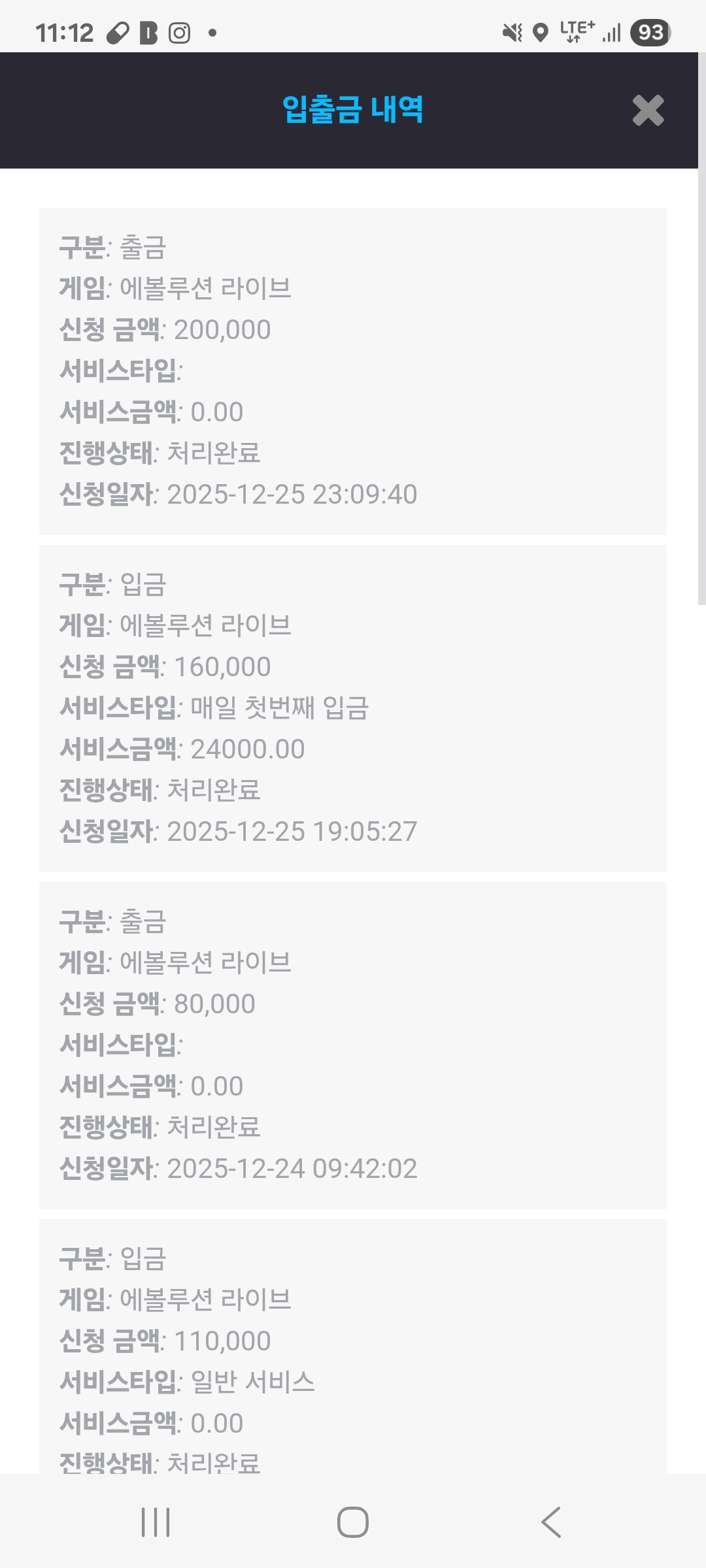706x1568 pixels.
Task: Go back using system back button
Action: pos(551,1522)
